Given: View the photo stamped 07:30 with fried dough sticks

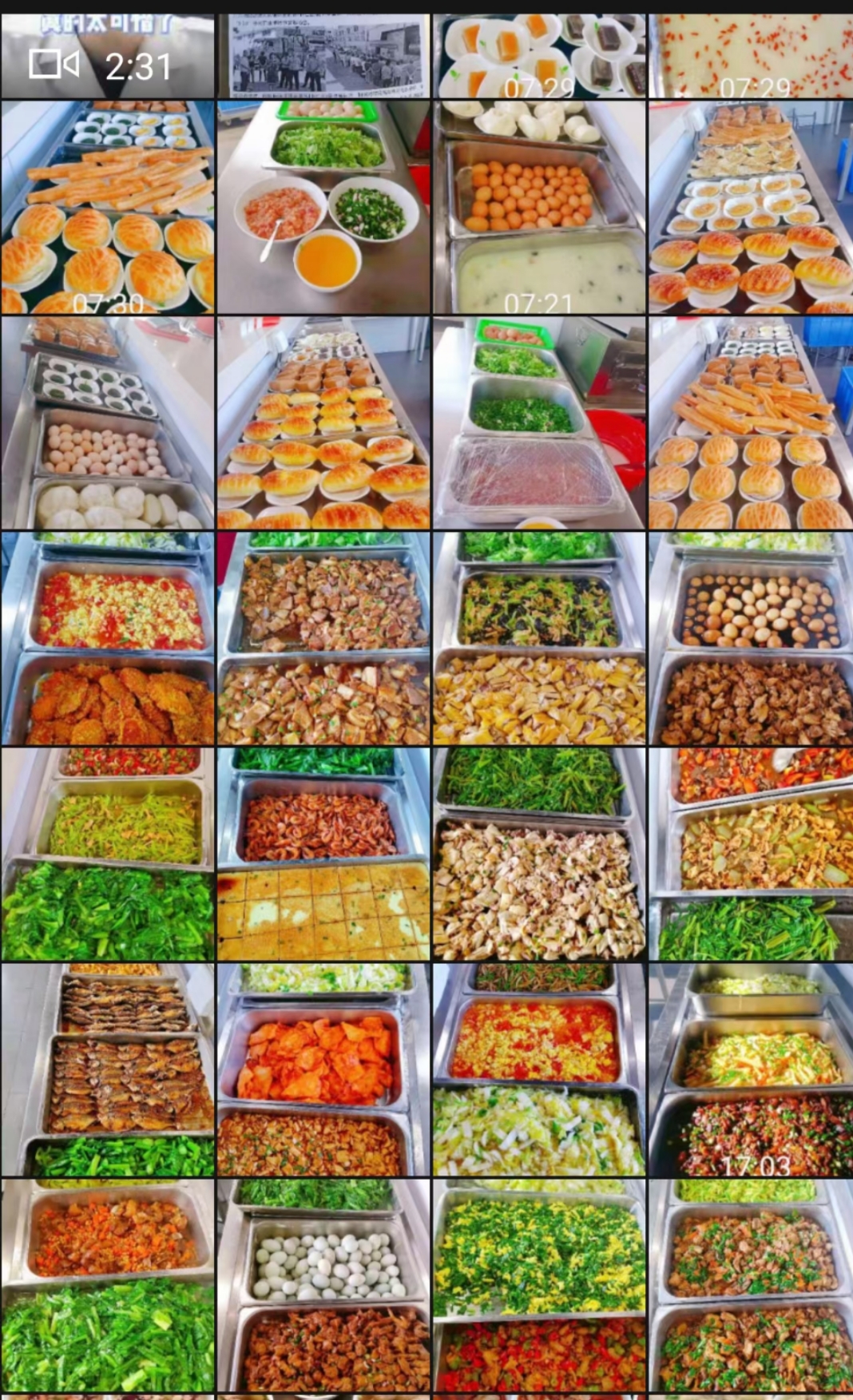Looking at the screenshot, I should [x=107, y=207].
